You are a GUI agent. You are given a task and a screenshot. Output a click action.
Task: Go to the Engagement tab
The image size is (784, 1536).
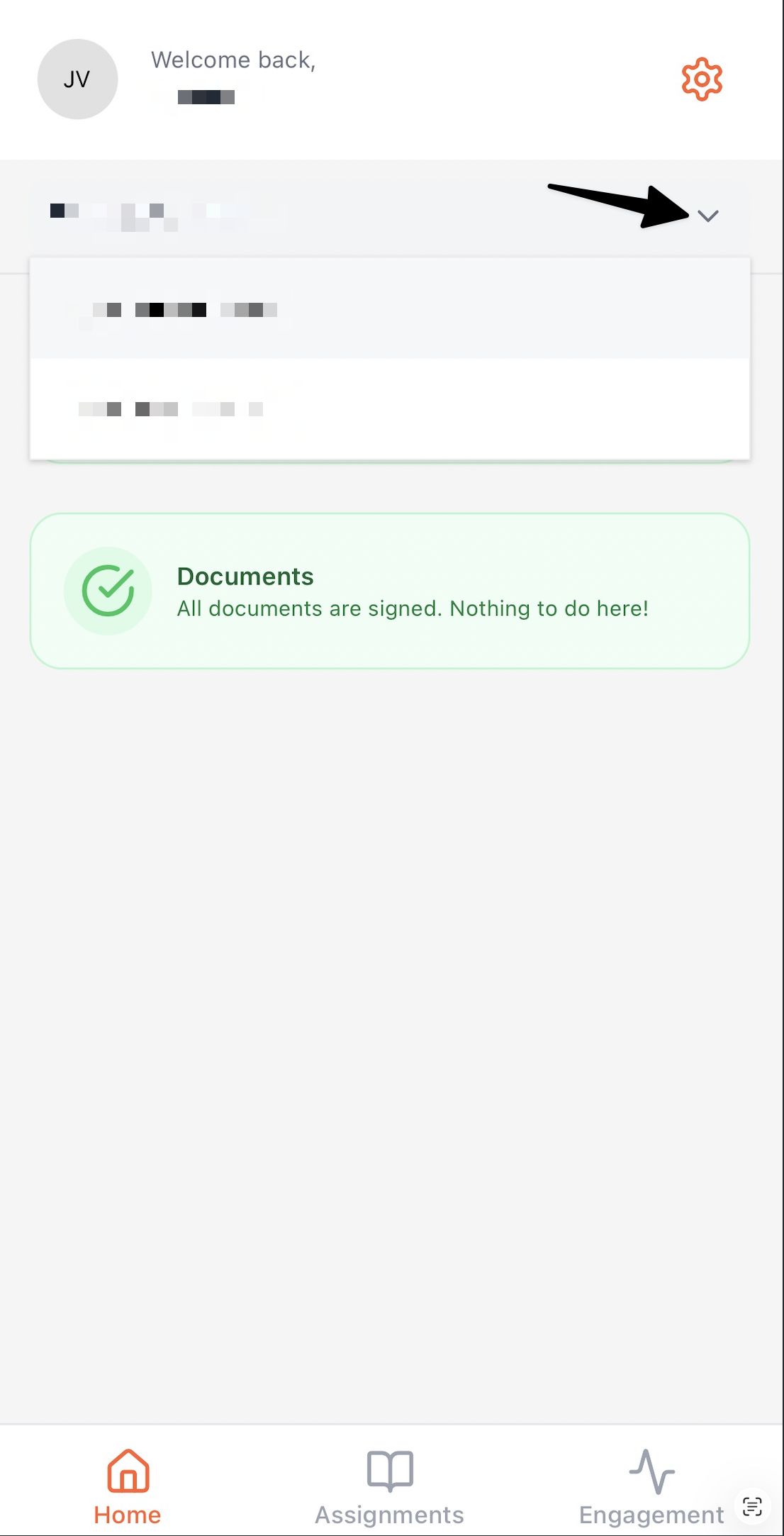coord(651,1486)
